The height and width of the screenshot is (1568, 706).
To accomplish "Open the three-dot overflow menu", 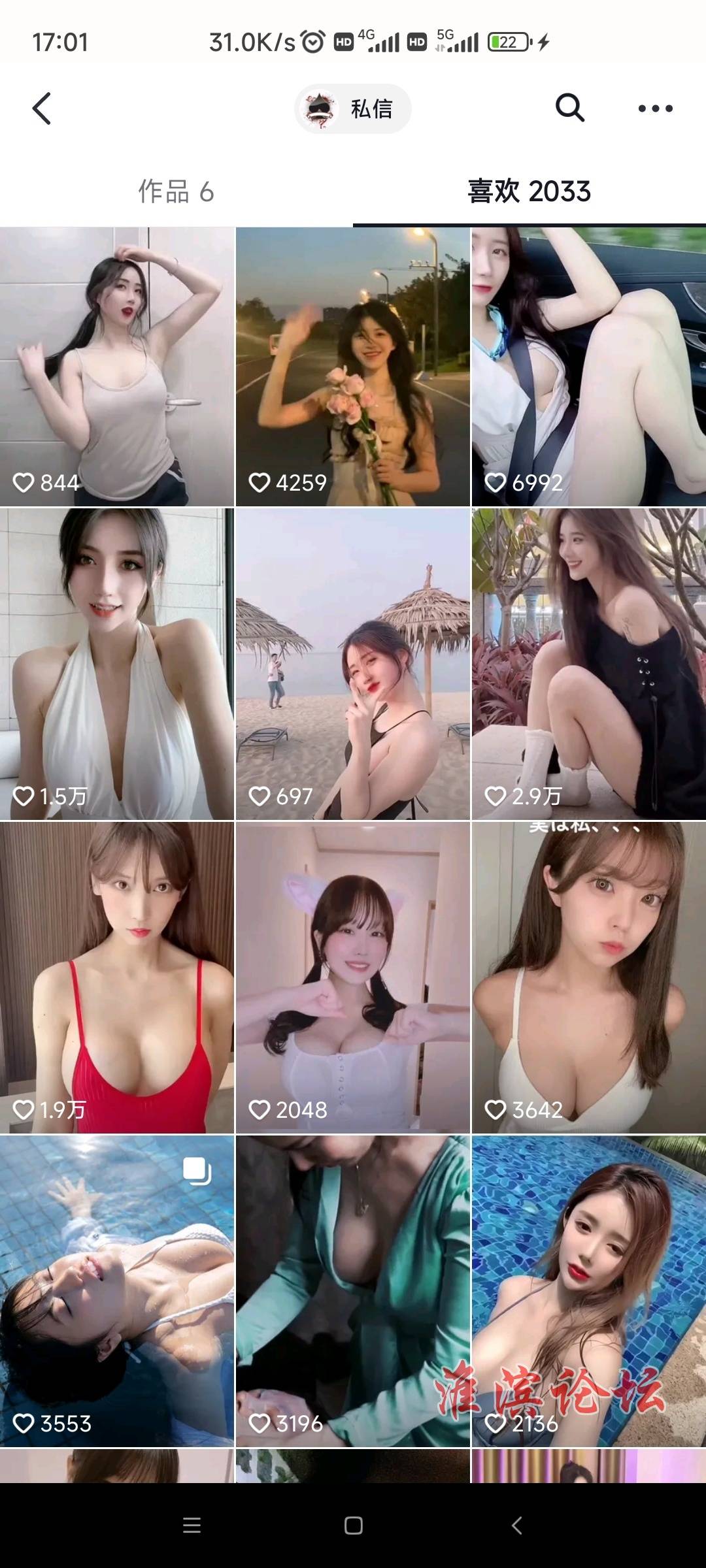I will (x=655, y=108).
